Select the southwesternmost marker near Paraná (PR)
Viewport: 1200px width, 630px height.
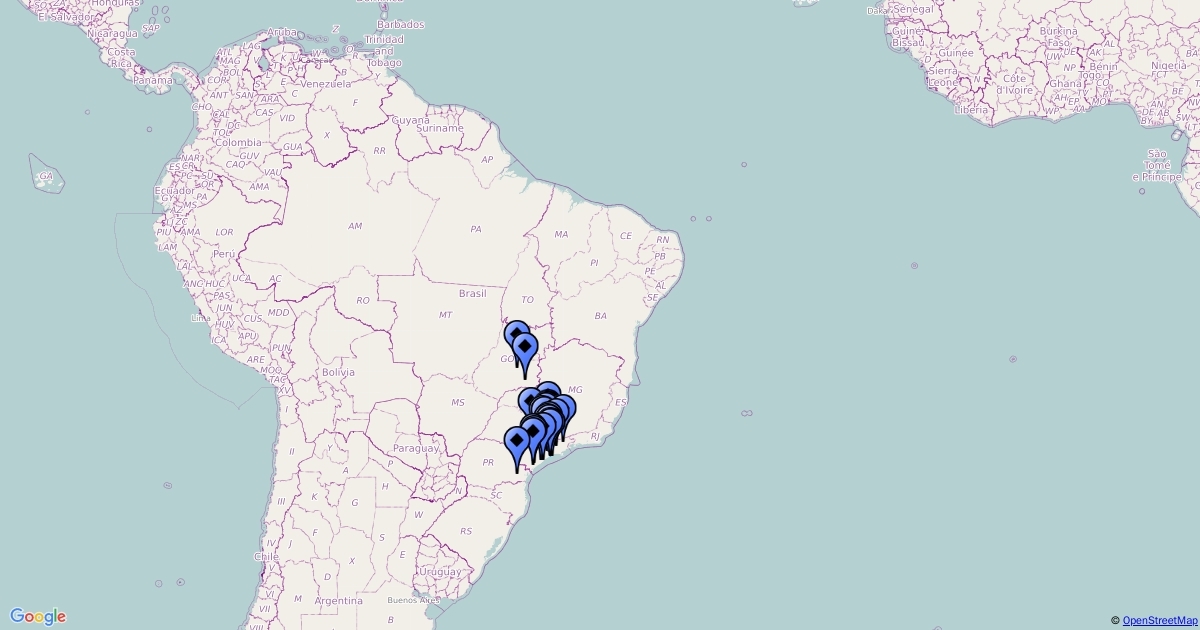tap(517, 444)
